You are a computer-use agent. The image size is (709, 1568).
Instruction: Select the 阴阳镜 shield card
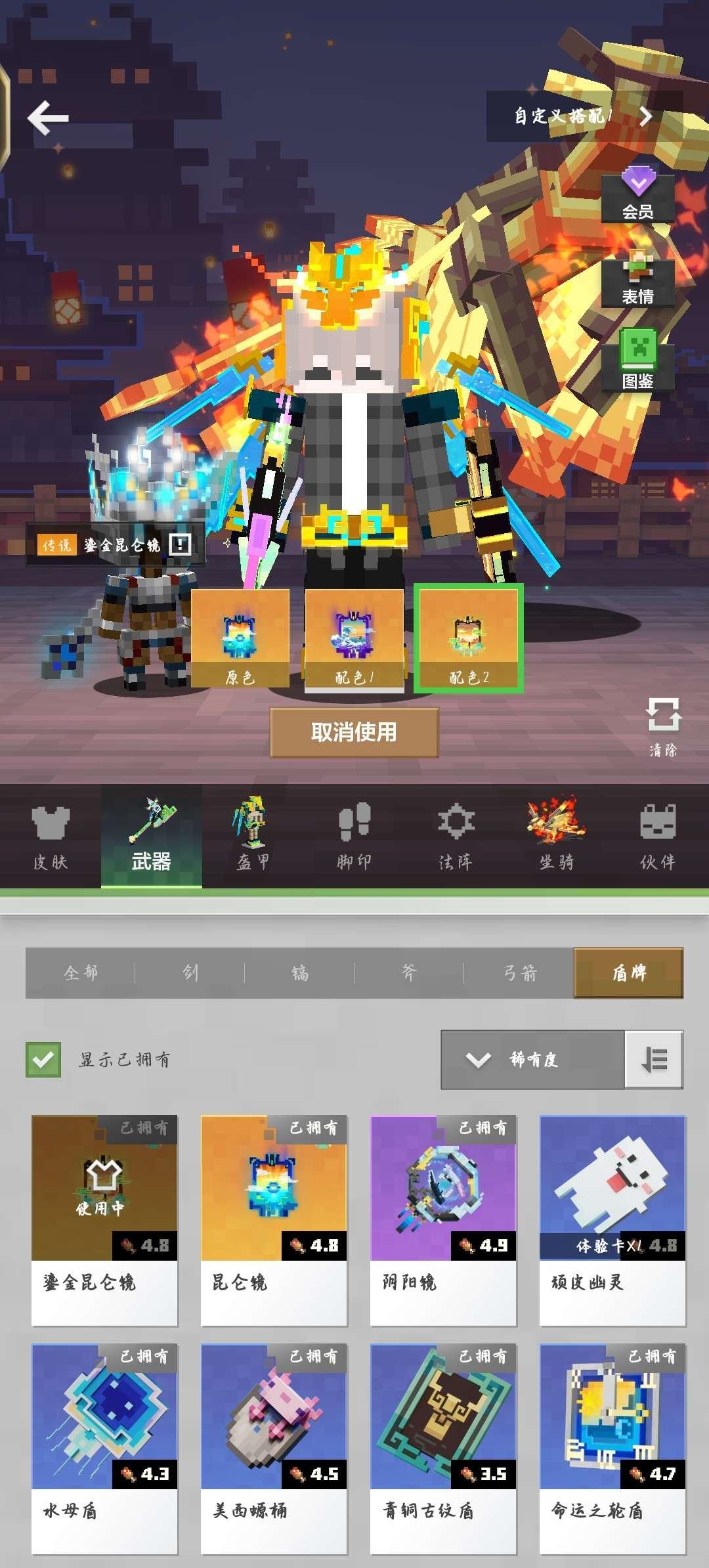pyautogui.click(x=443, y=1220)
